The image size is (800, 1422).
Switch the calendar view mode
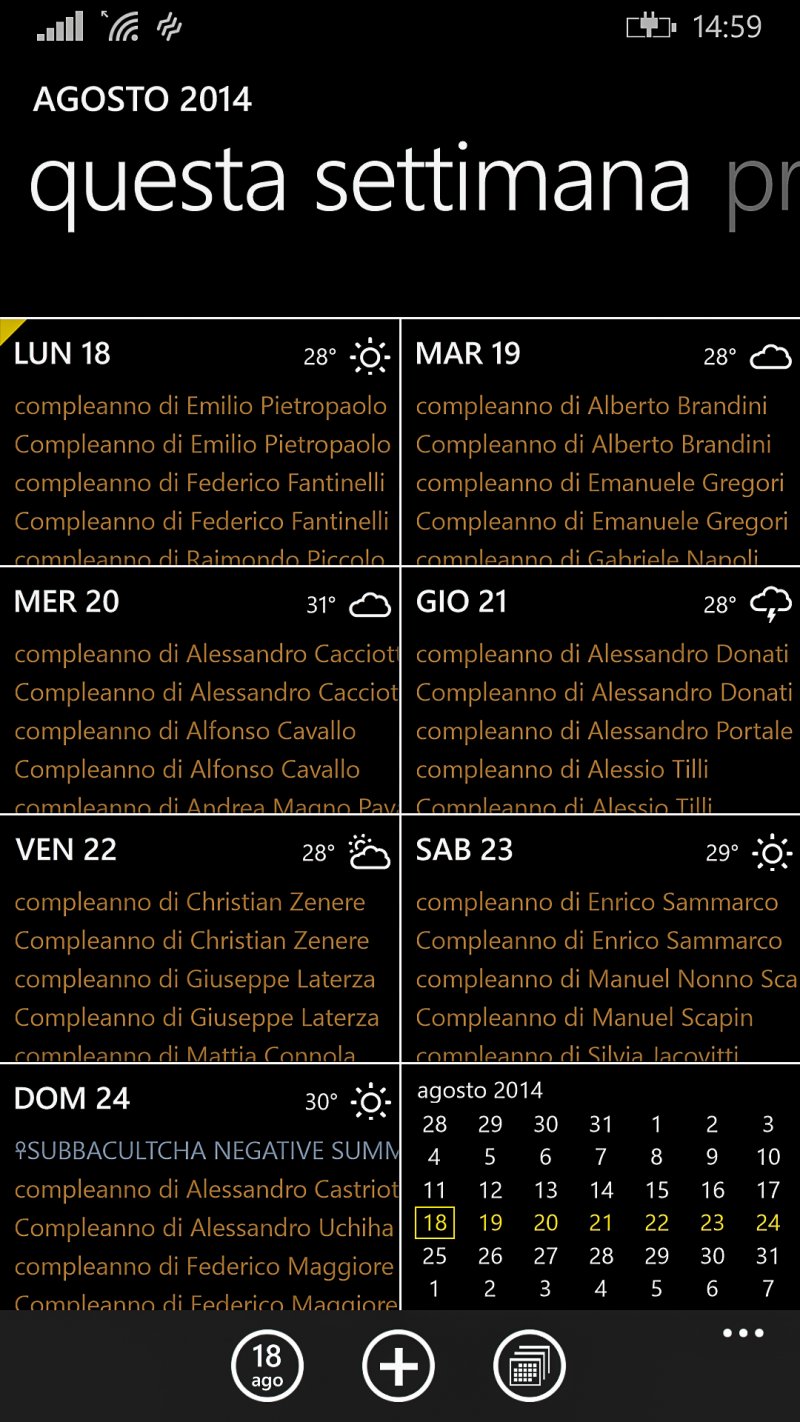529,1366
